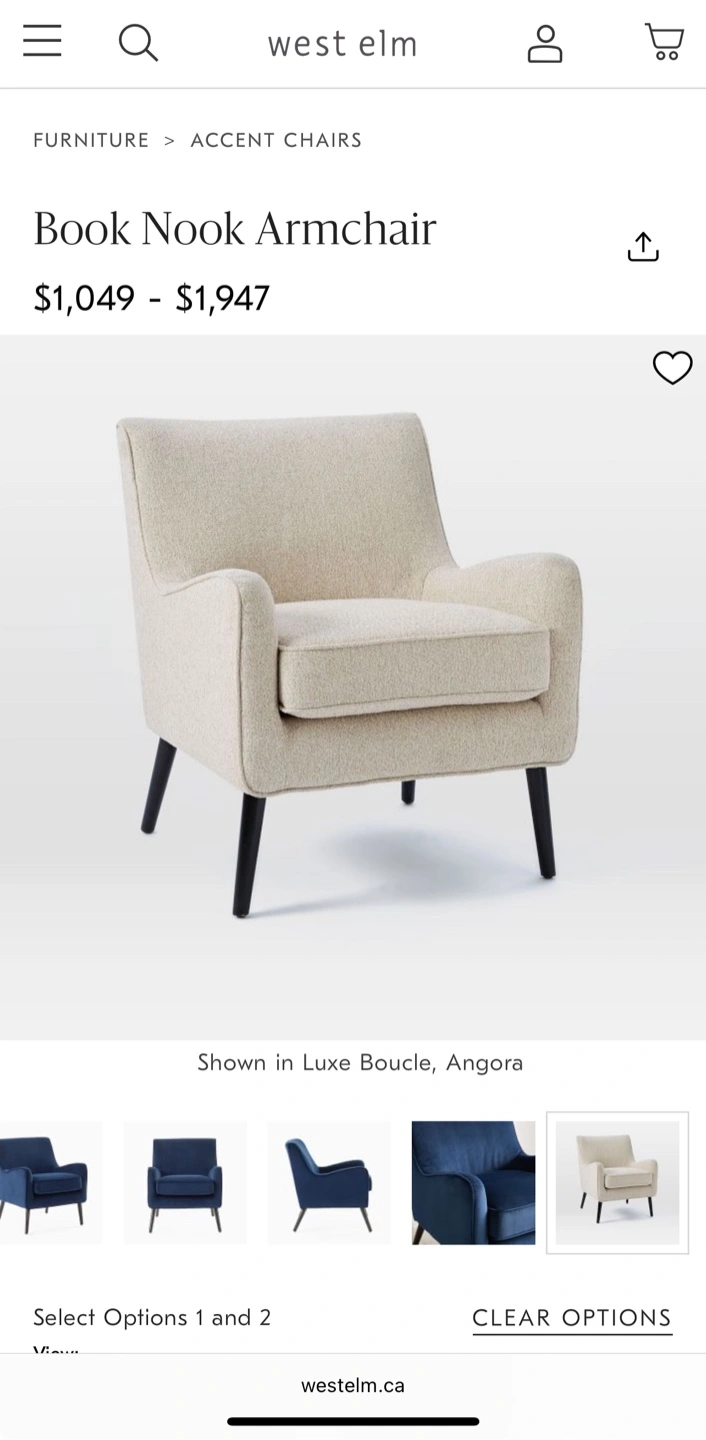
Task: Open the Accent Chairs breadcrumb
Action: point(276,140)
